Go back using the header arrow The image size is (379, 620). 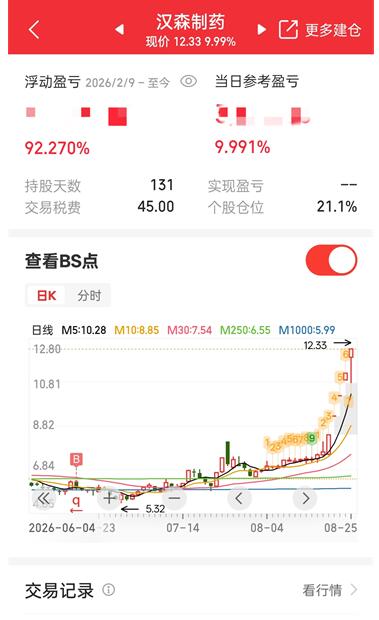coord(34,30)
